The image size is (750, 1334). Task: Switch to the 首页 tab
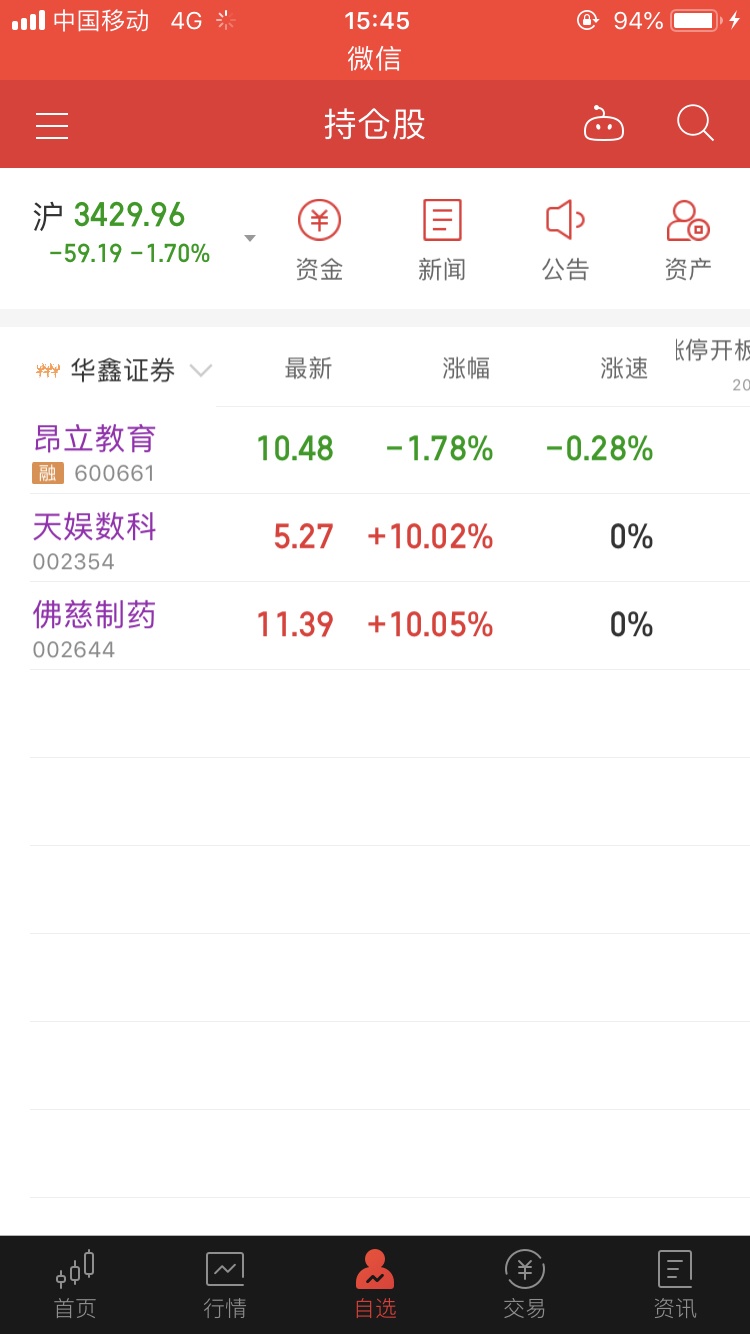tap(75, 1285)
